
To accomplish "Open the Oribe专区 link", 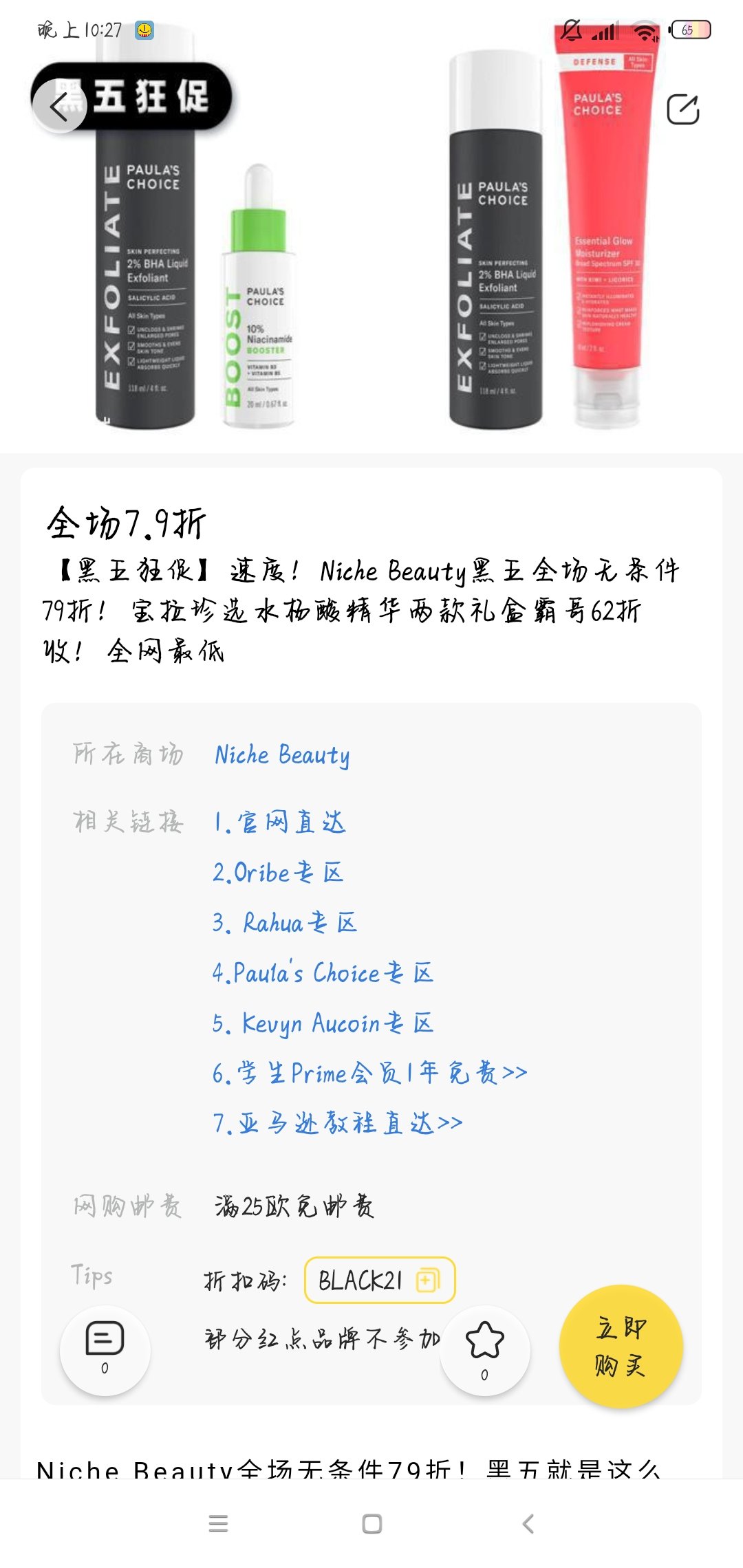I will [x=278, y=873].
